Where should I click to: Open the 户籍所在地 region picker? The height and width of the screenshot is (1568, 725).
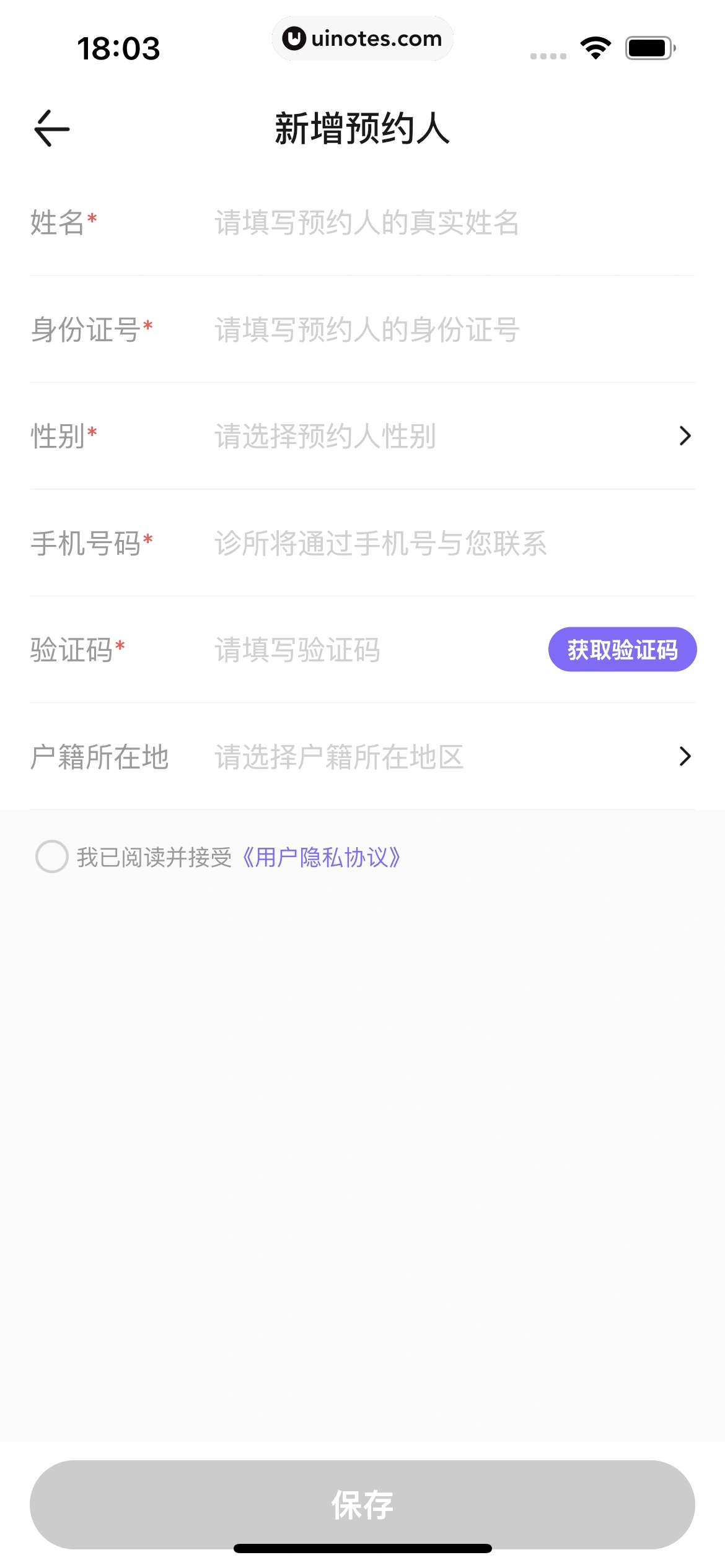pyautogui.click(x=362, y=757)
